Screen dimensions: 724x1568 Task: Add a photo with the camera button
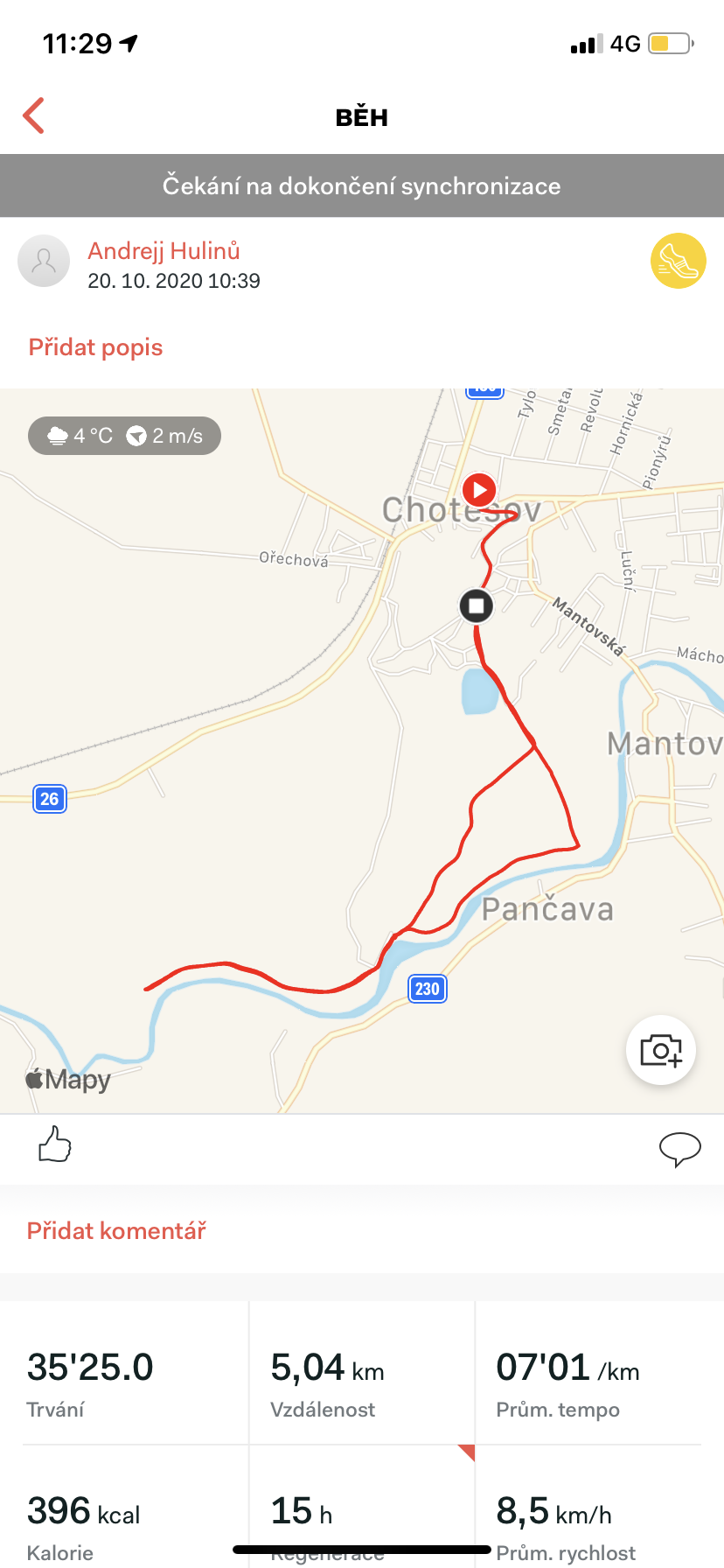pyautogui.click(x=661, y=1050)
